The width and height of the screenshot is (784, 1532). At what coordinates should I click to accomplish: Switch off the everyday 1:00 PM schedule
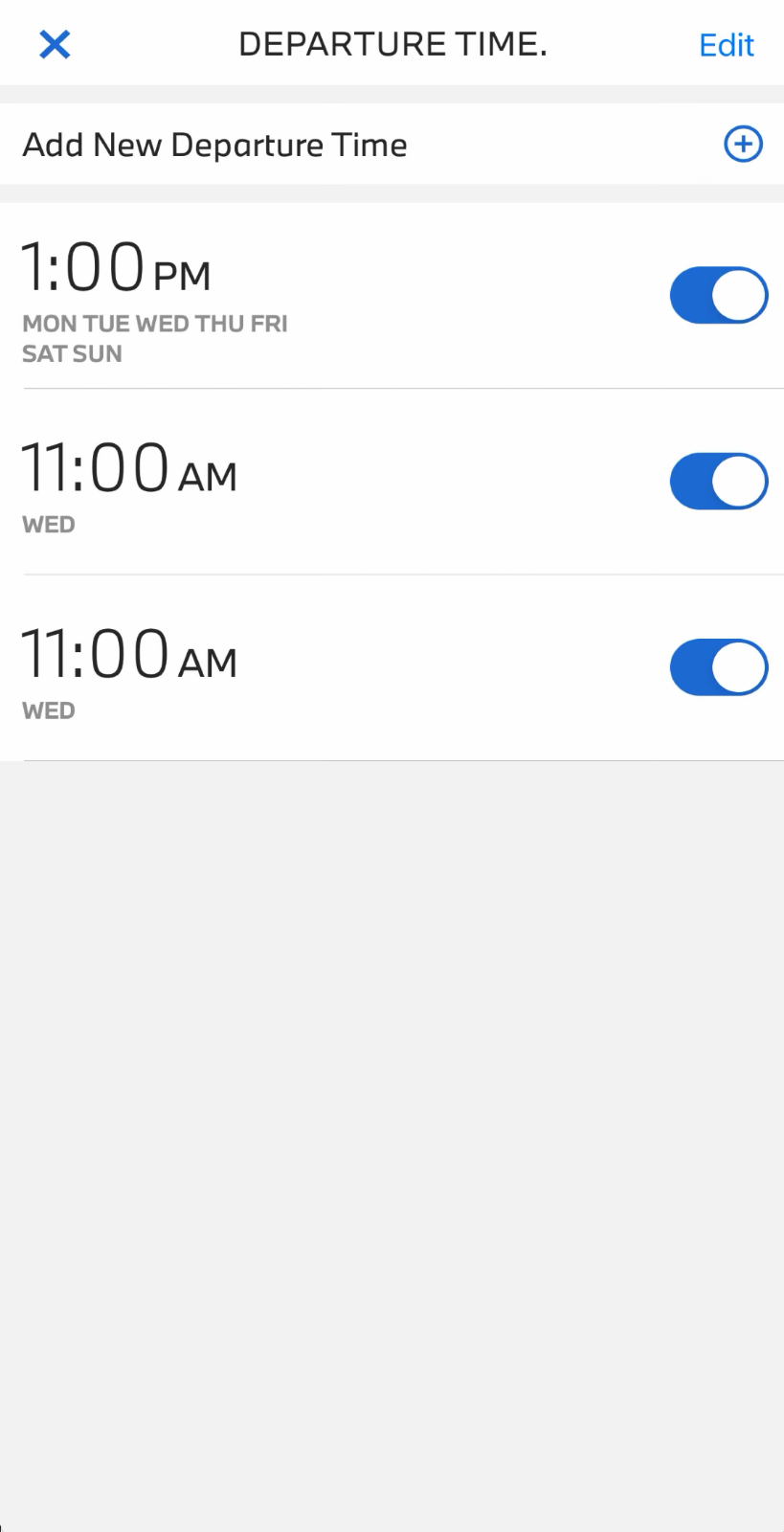point(719,295)
